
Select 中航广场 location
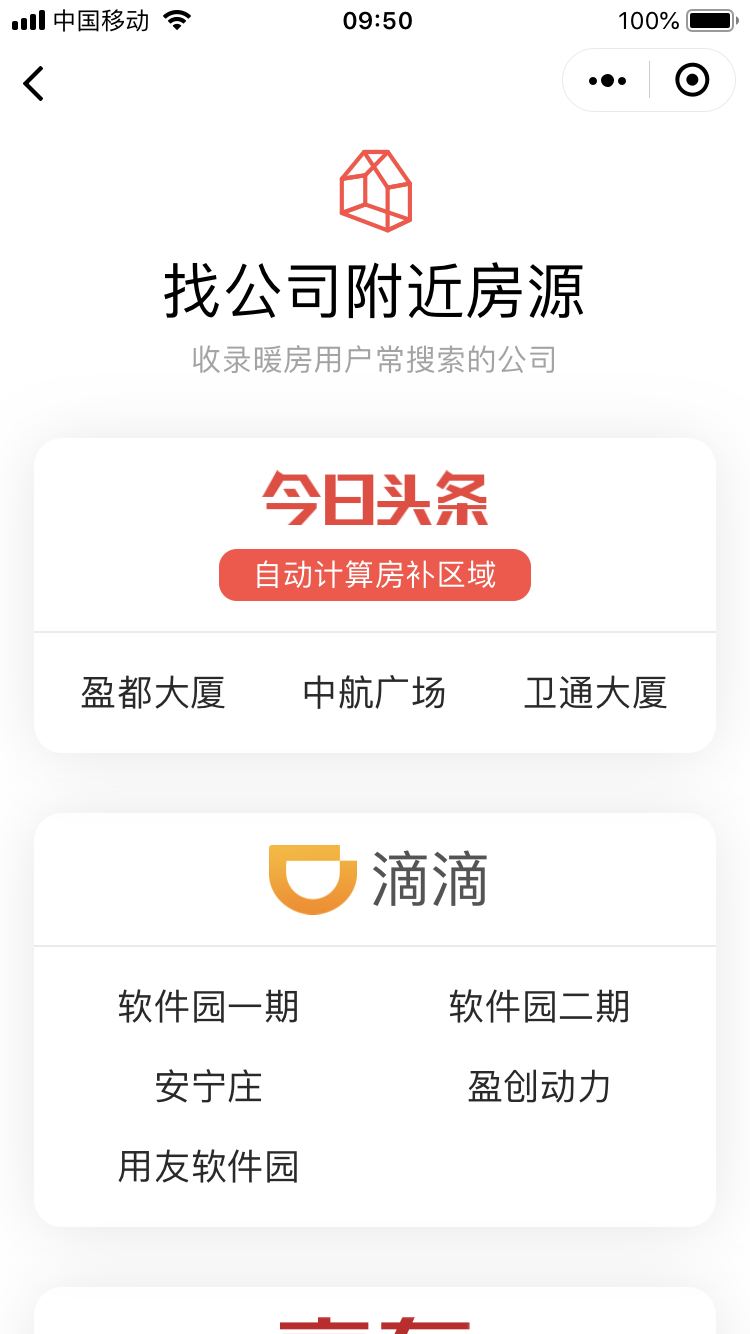pyautogui.click(x=374, y=693)
